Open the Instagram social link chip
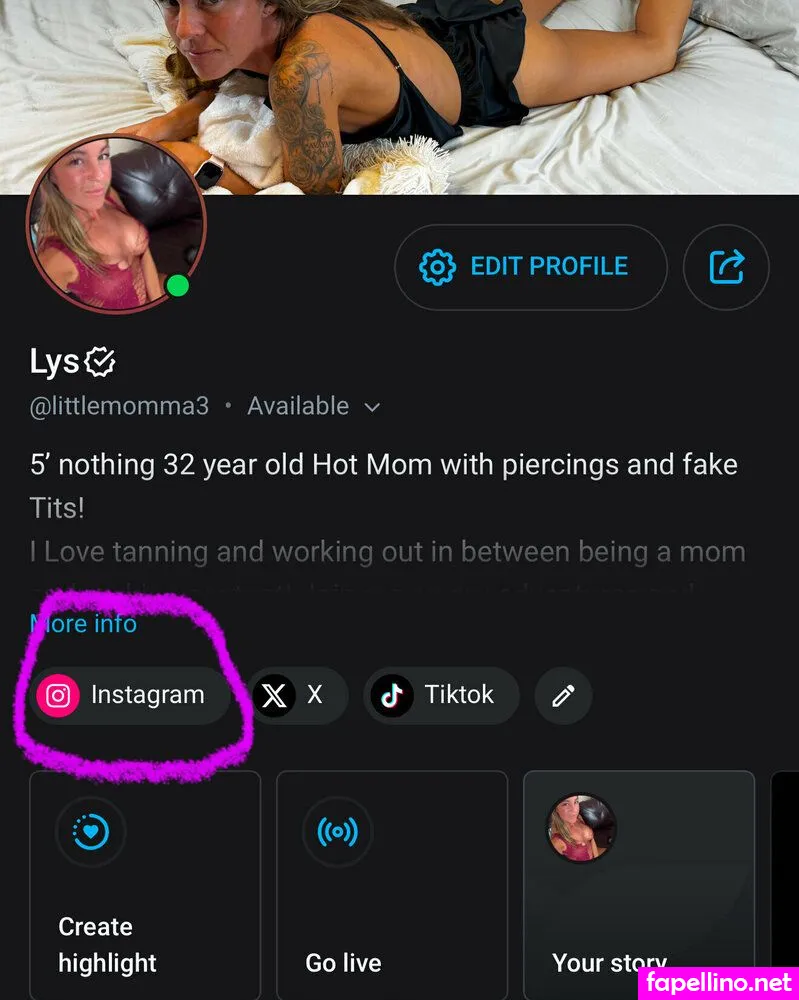799x1000 pixels. pos(130,695)
